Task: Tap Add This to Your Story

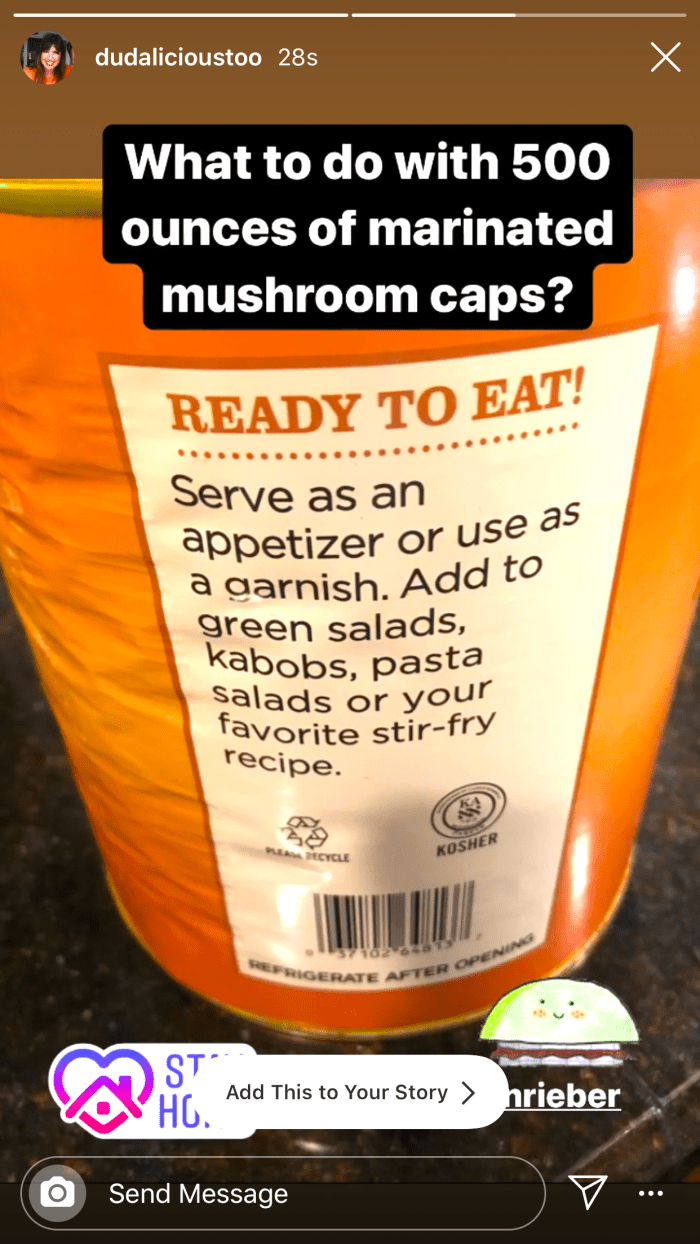Action: [x=350, y=1092]
